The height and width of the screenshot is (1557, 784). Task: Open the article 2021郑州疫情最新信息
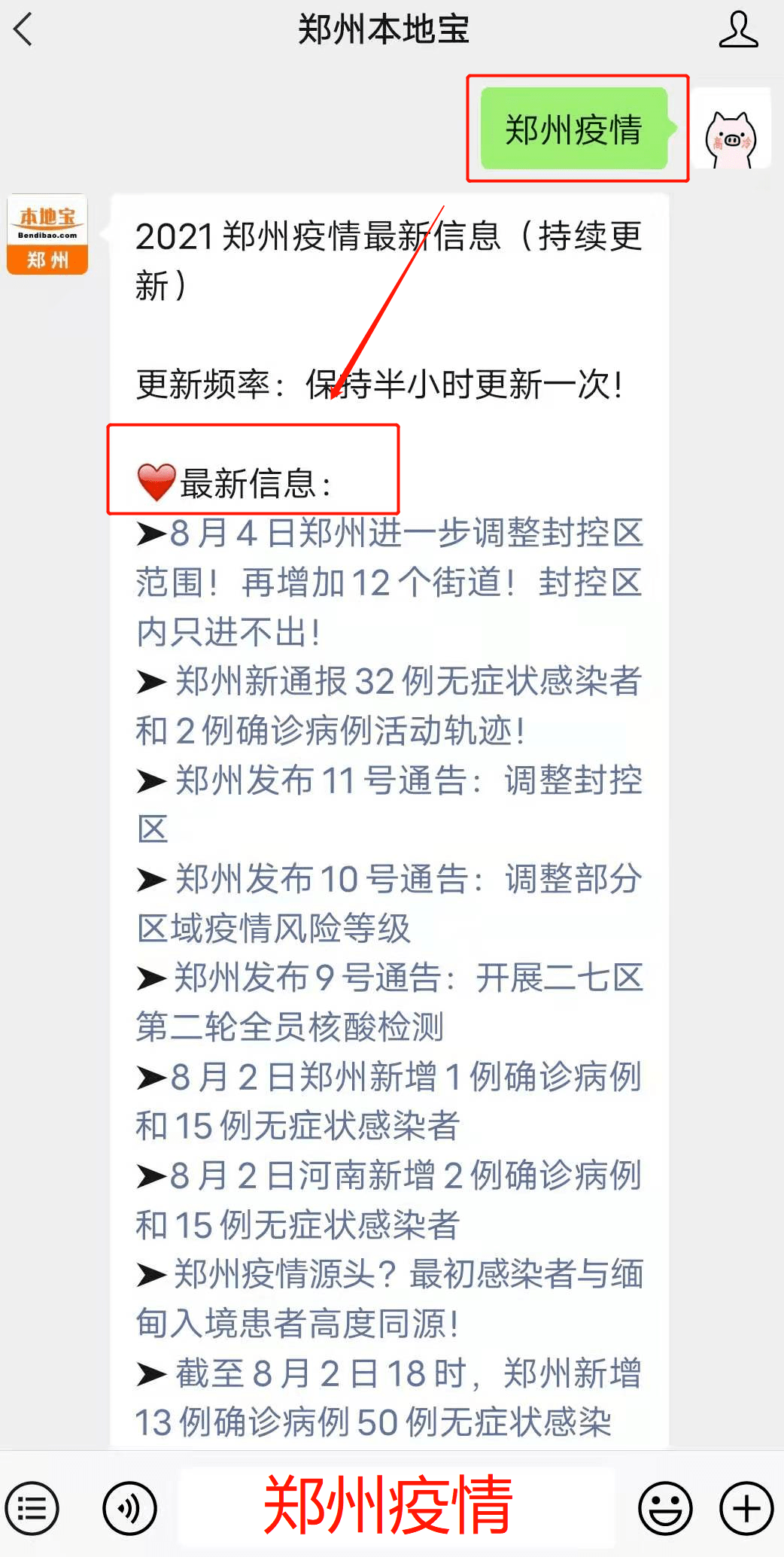(389, 260)
